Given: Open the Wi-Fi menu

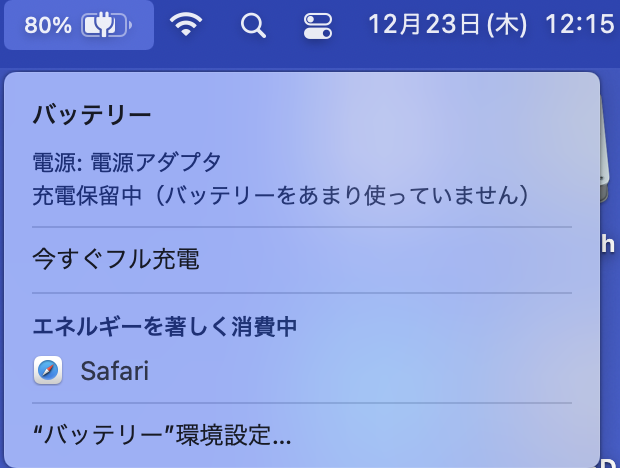Looking at the screenshot, I should tap(186, 26).
